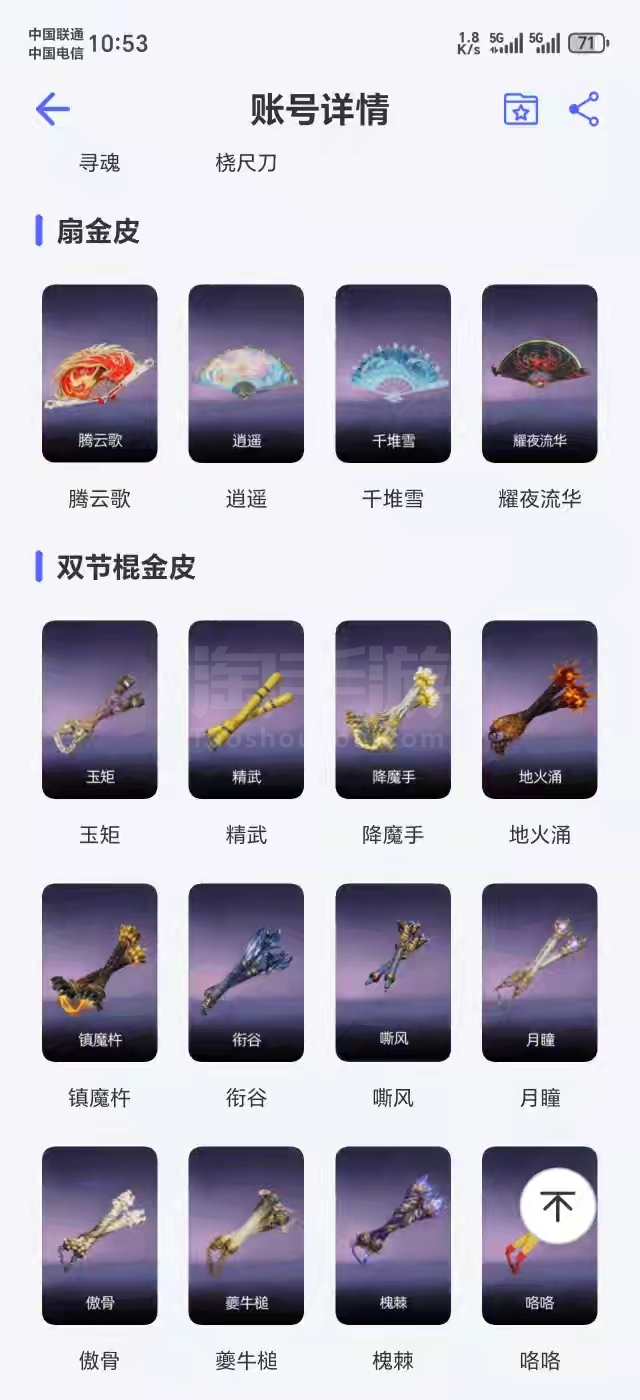Share this account detail page
The height and width of the screenshot is (1400, 640).
[x=584, y=109]
